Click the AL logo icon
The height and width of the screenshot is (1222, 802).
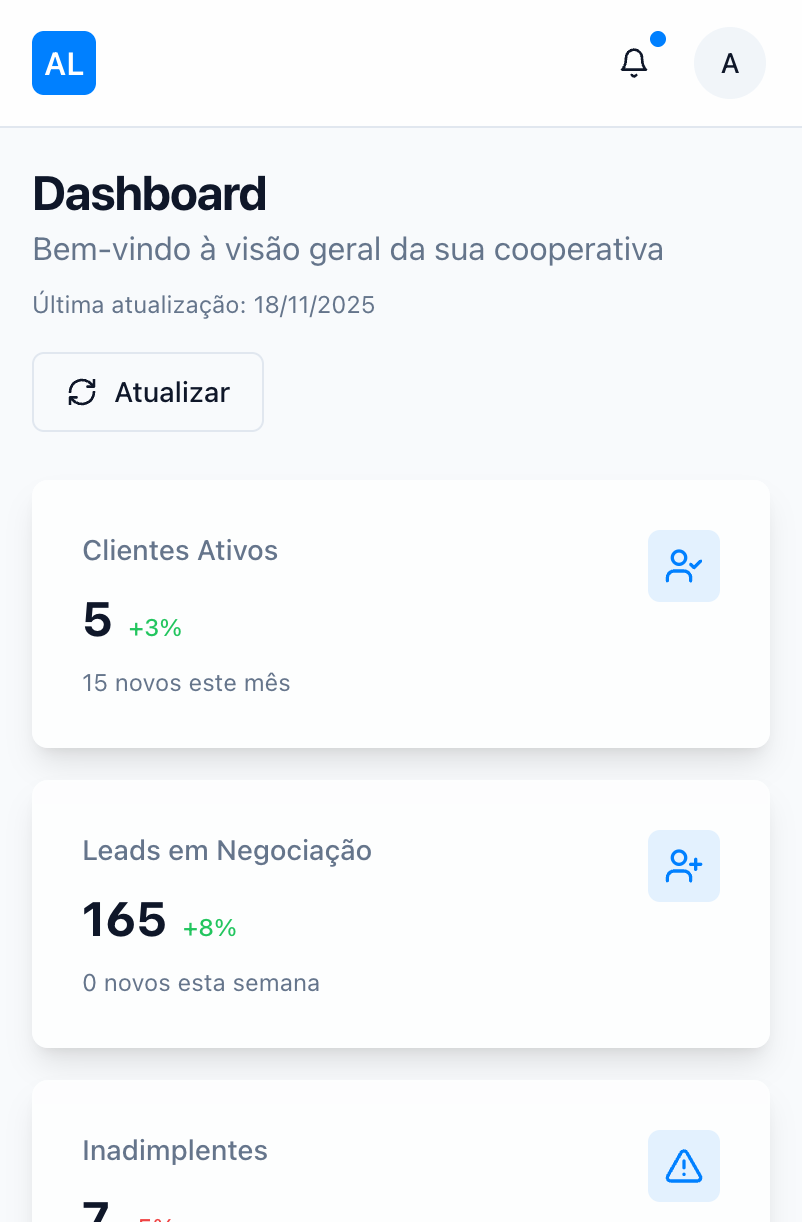tap(63, 62)
